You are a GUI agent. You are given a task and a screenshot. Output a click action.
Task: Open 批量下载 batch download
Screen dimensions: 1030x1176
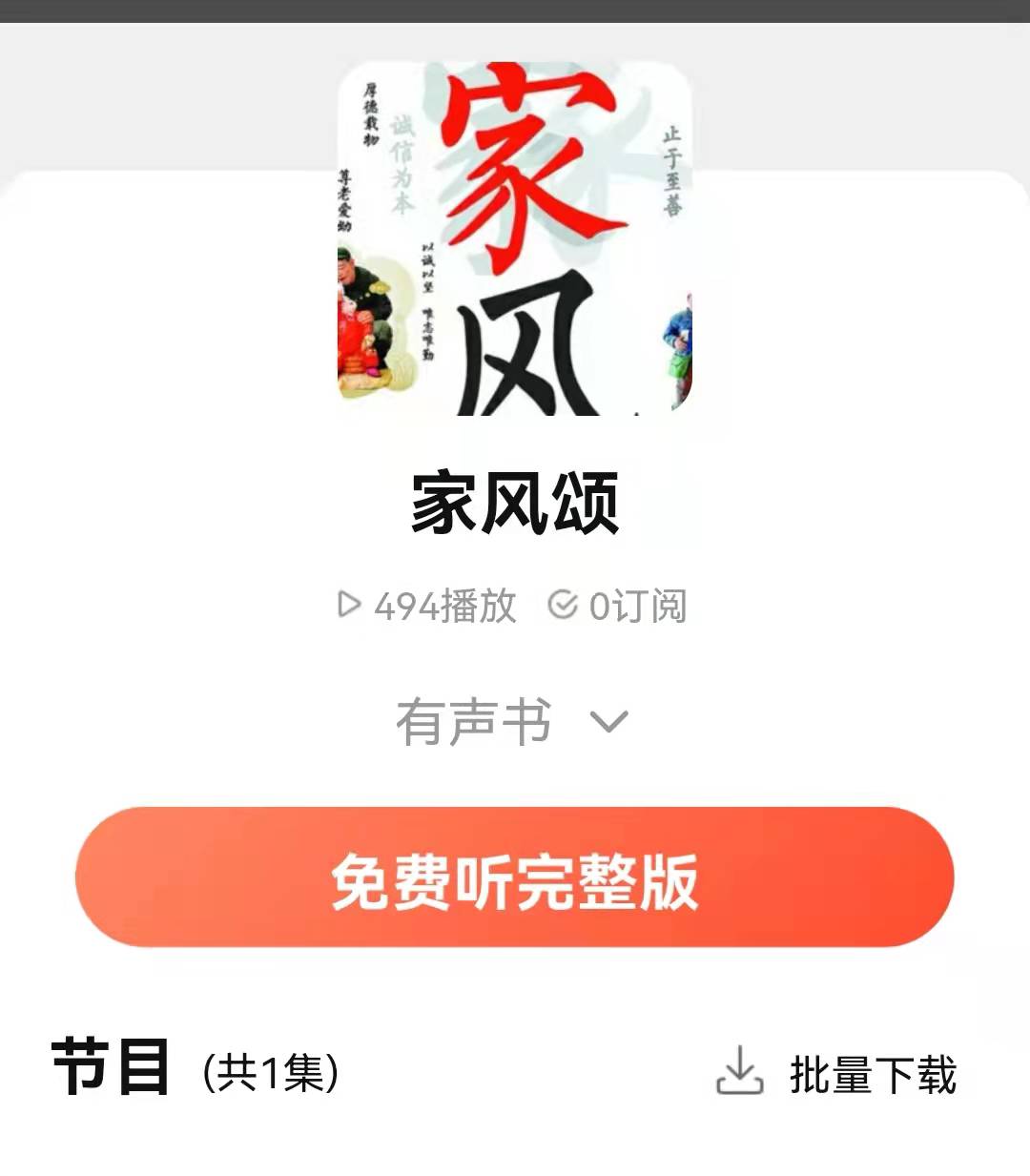coord(836,1074)
